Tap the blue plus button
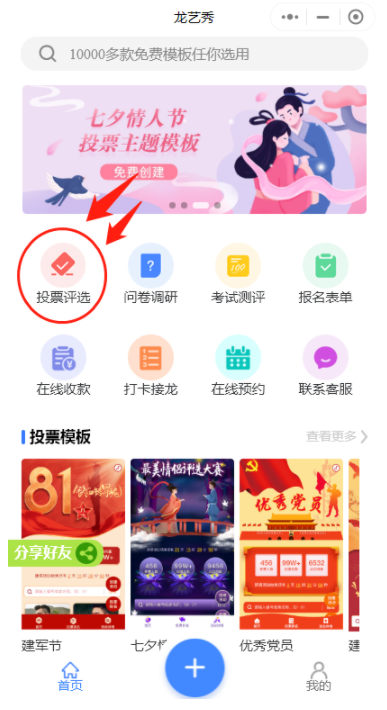The image size is (387, 710). click(195, 668)
